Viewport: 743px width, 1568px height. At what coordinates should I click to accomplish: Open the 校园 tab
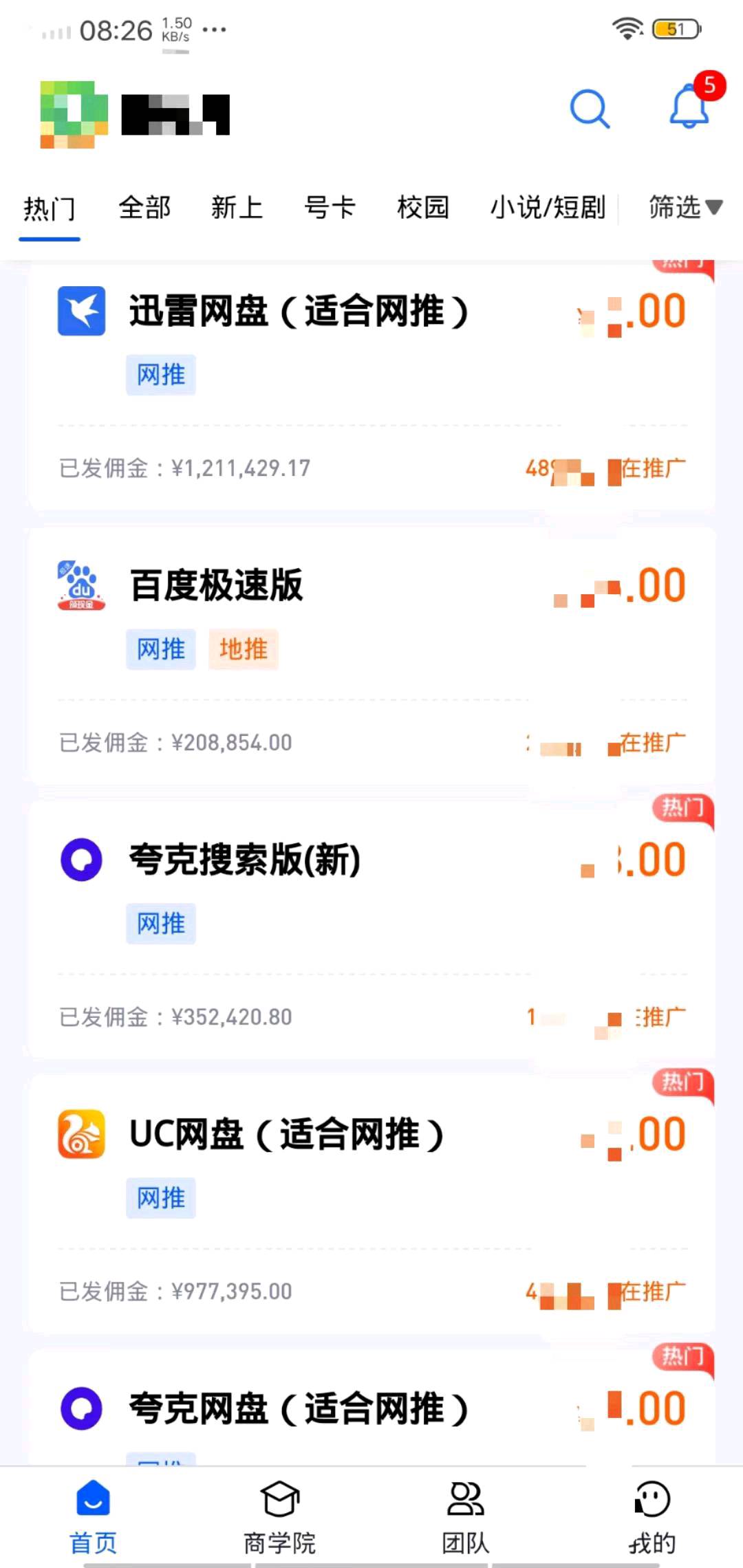(x=423, y=207)
